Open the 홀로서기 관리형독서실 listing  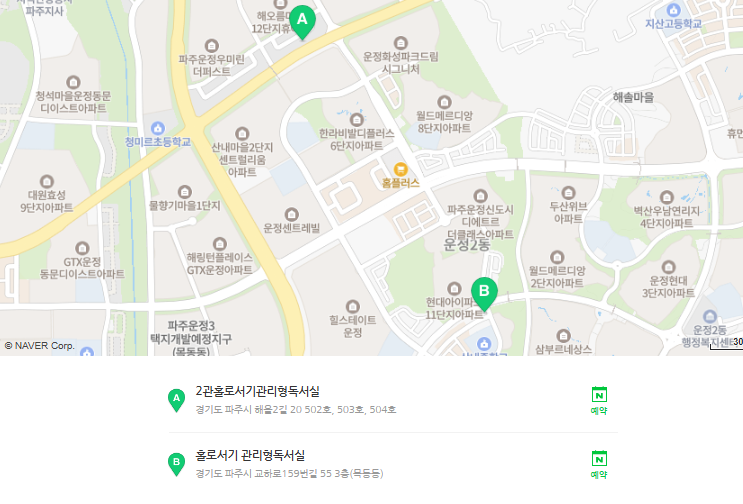[250, 454]
